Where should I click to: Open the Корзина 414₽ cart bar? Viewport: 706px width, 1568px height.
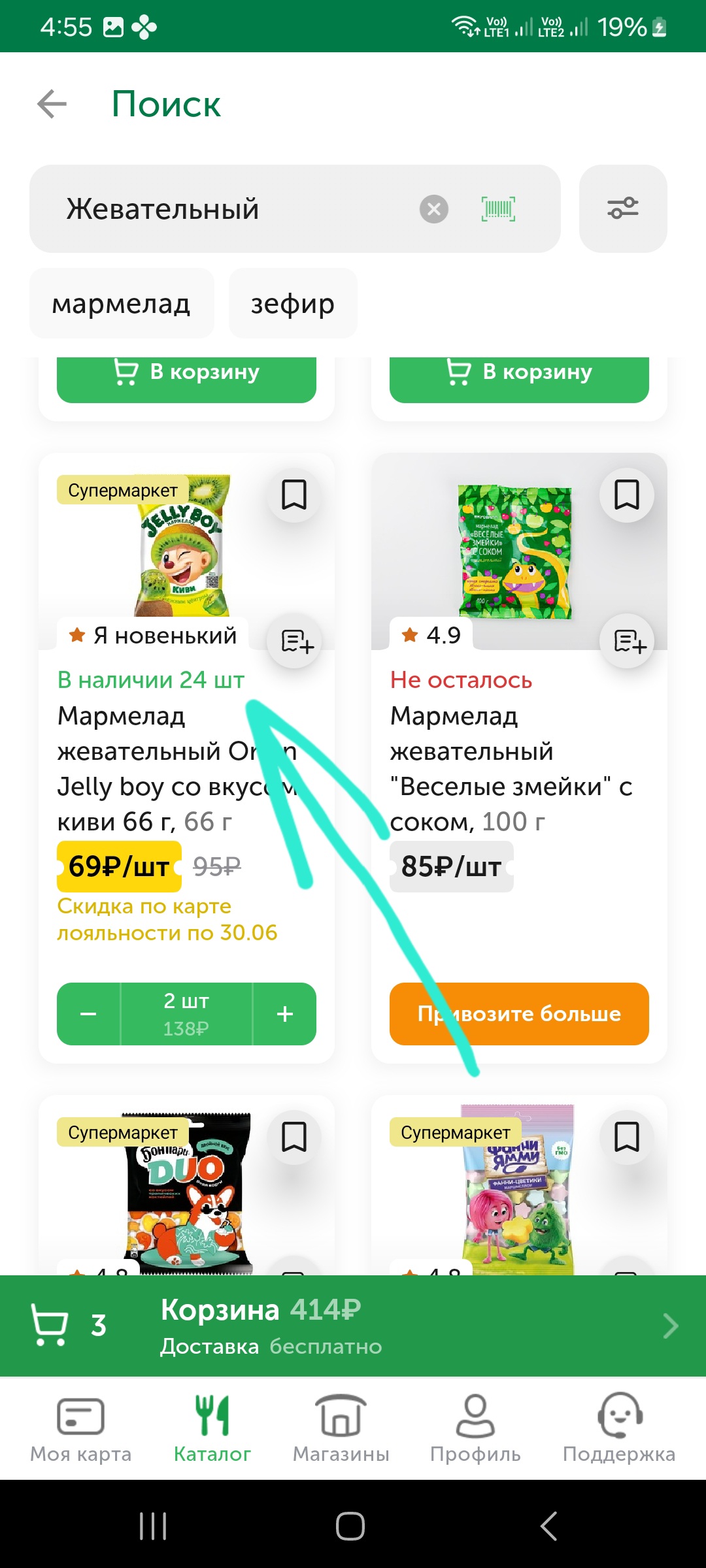tap(353, 1326)
